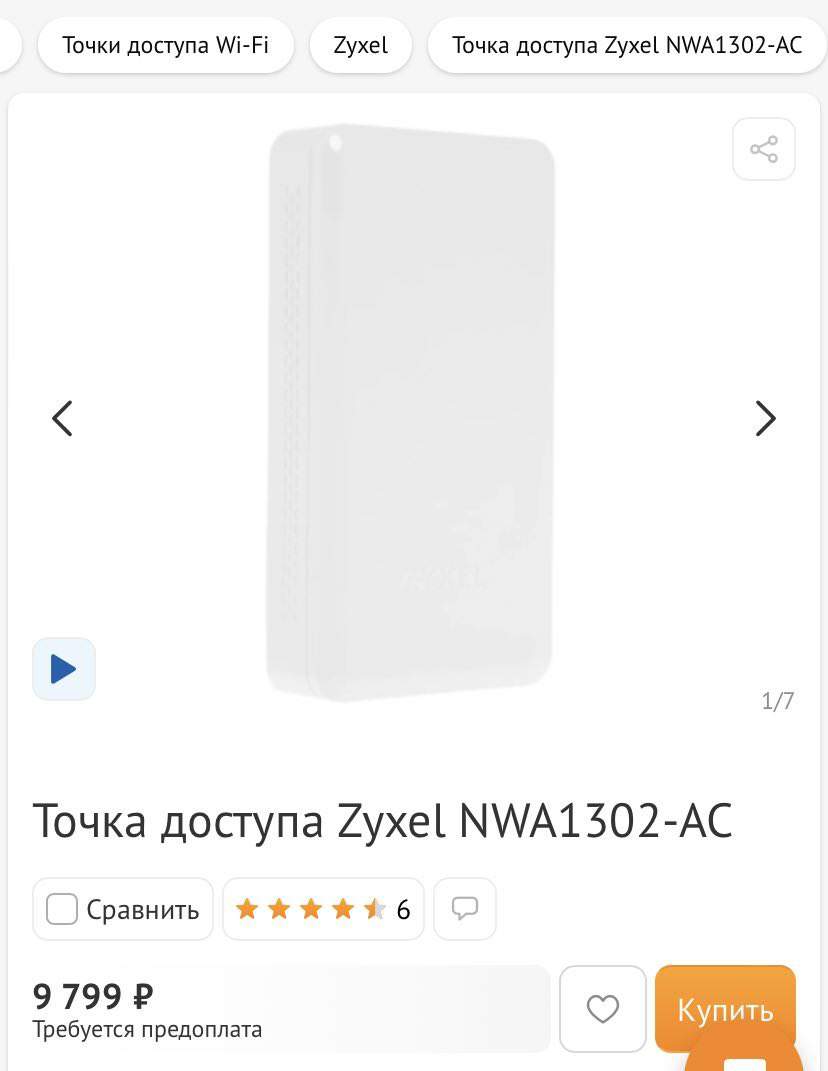Image resolution: width=828 pixels, height=1071 pixels.
Task: Open the Точки доступа Wi-Fi breadcrumb
Action: [165, 45]
